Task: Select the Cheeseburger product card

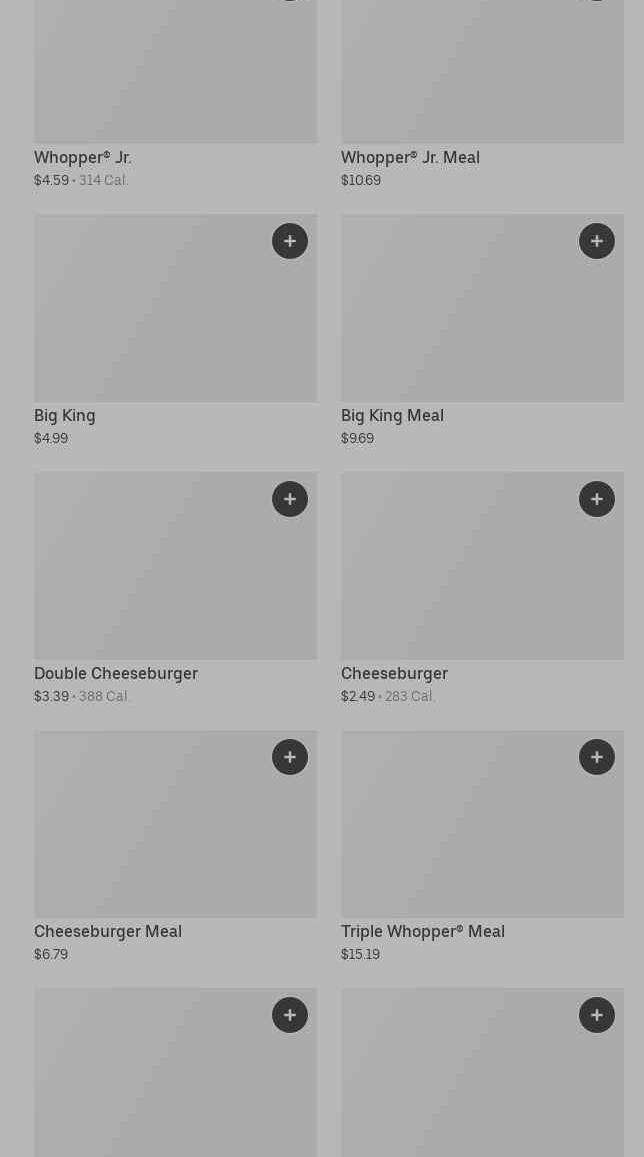Action: 482,589
